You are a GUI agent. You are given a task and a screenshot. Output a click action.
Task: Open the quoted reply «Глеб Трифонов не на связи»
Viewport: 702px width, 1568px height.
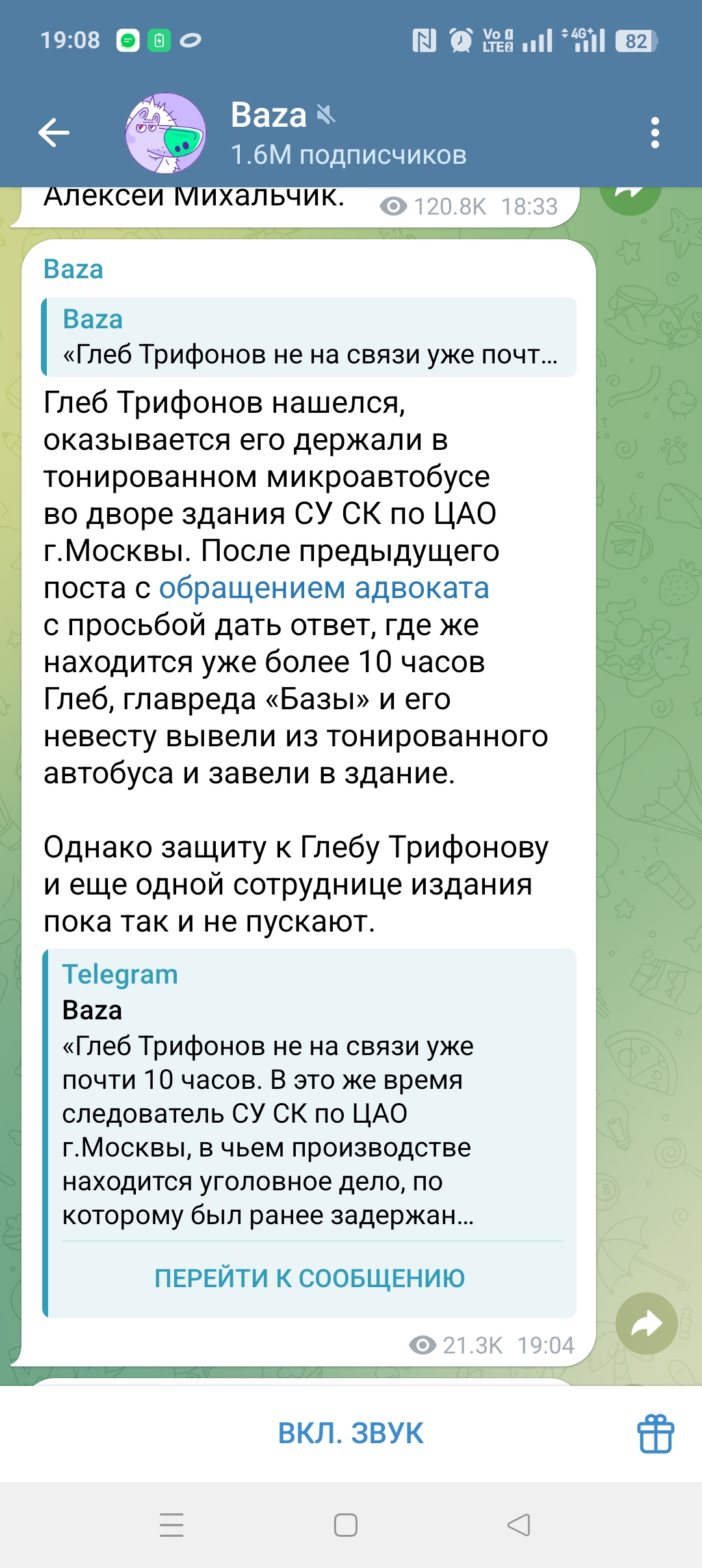click(x=309, y=337)
